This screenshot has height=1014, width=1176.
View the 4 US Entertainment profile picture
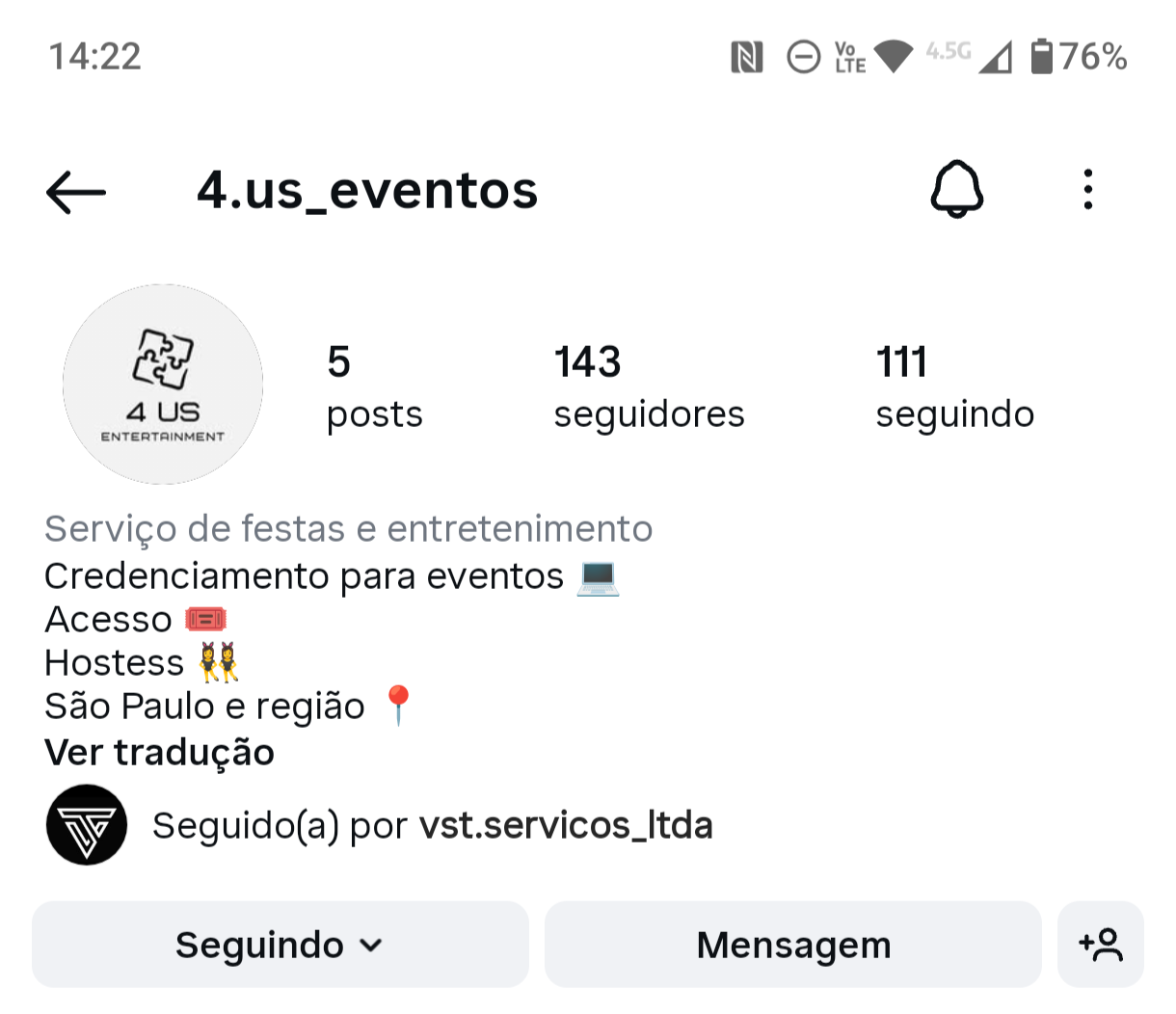(163, 384)
